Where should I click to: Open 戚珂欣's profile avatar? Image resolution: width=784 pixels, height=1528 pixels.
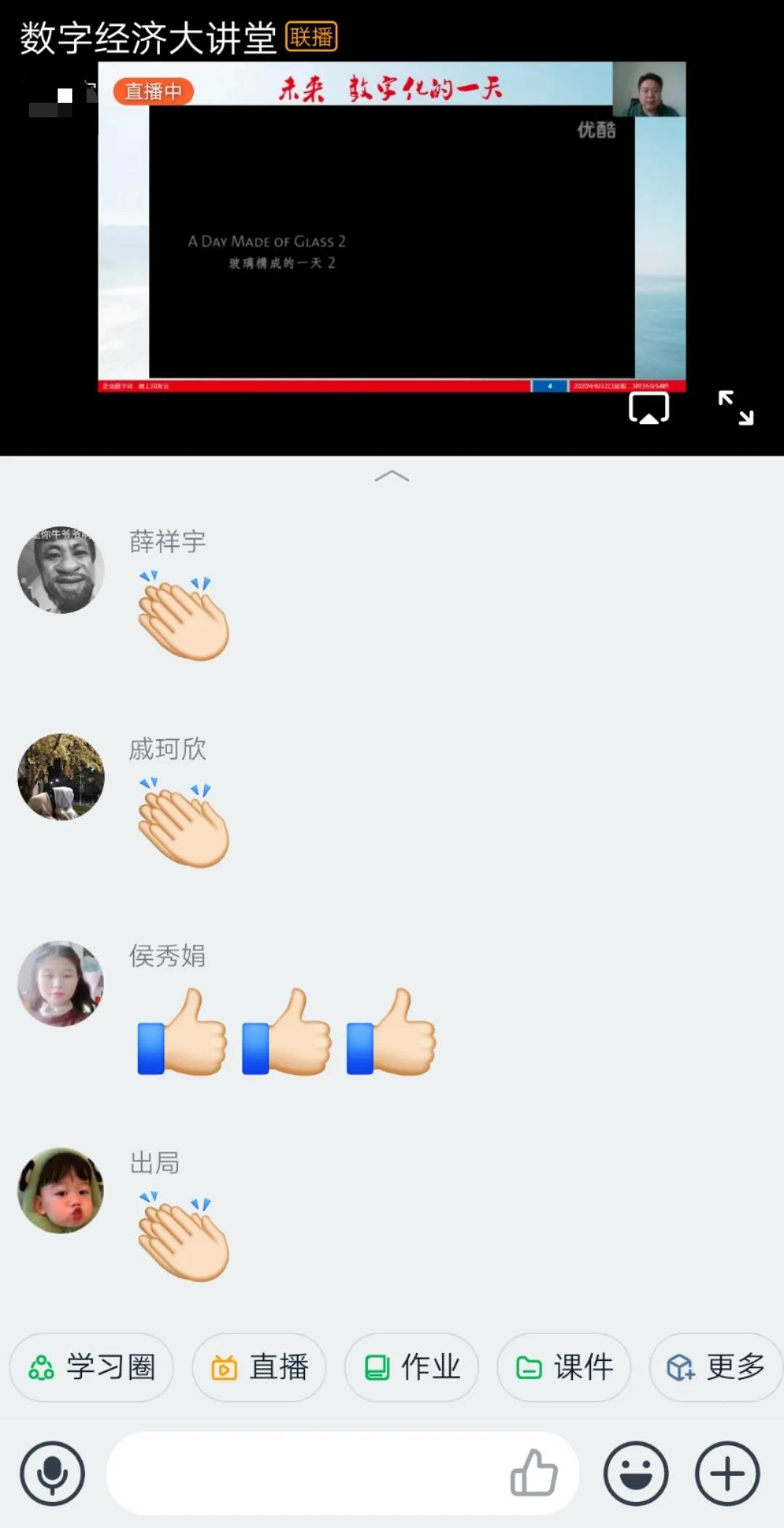(61, 776)
